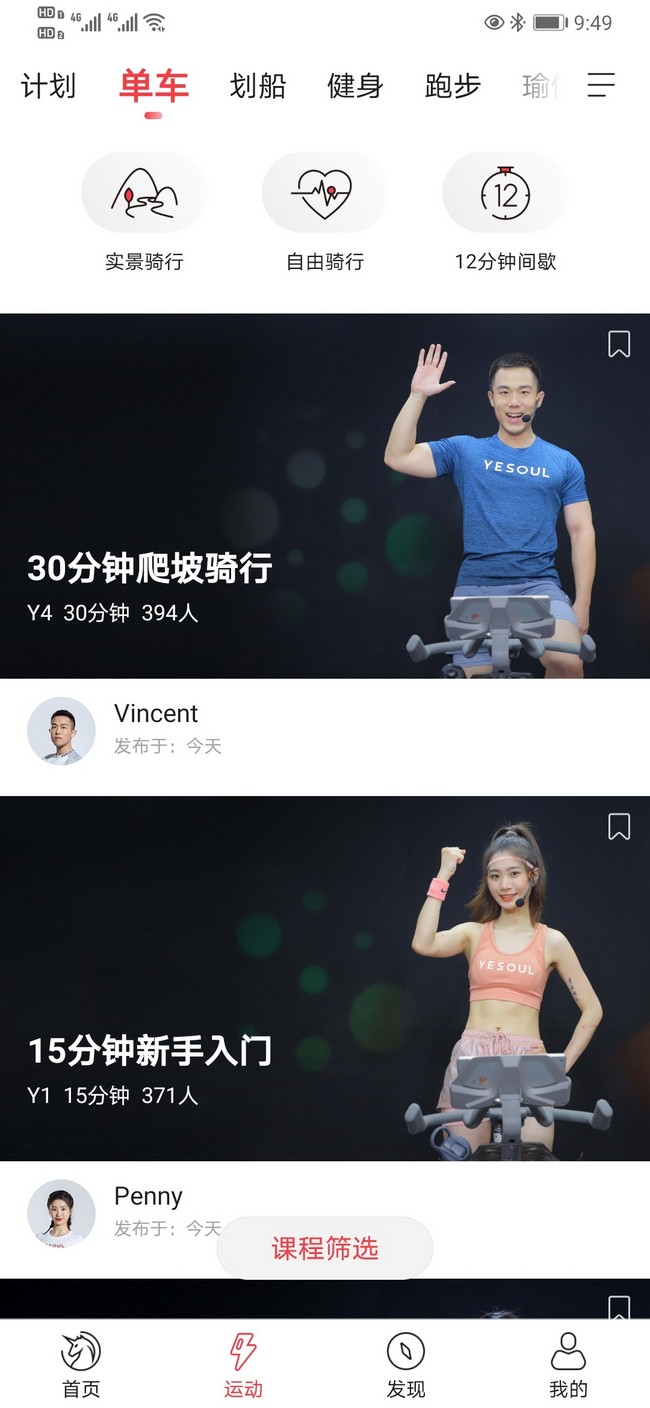
Task: Switch to the 计划 tab
Action: pyautogui.click(x=48, y=86)
